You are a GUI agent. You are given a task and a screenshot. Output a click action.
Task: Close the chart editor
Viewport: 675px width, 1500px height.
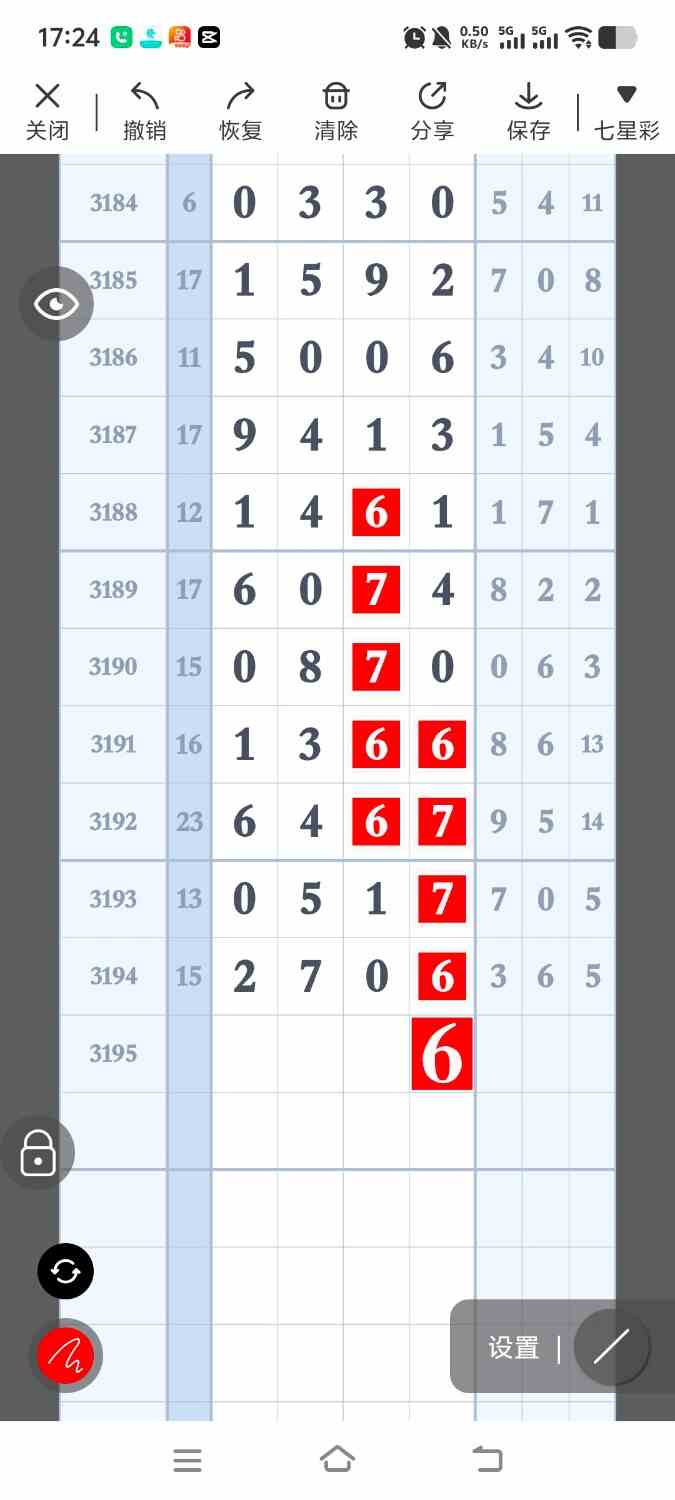(47, 111)
